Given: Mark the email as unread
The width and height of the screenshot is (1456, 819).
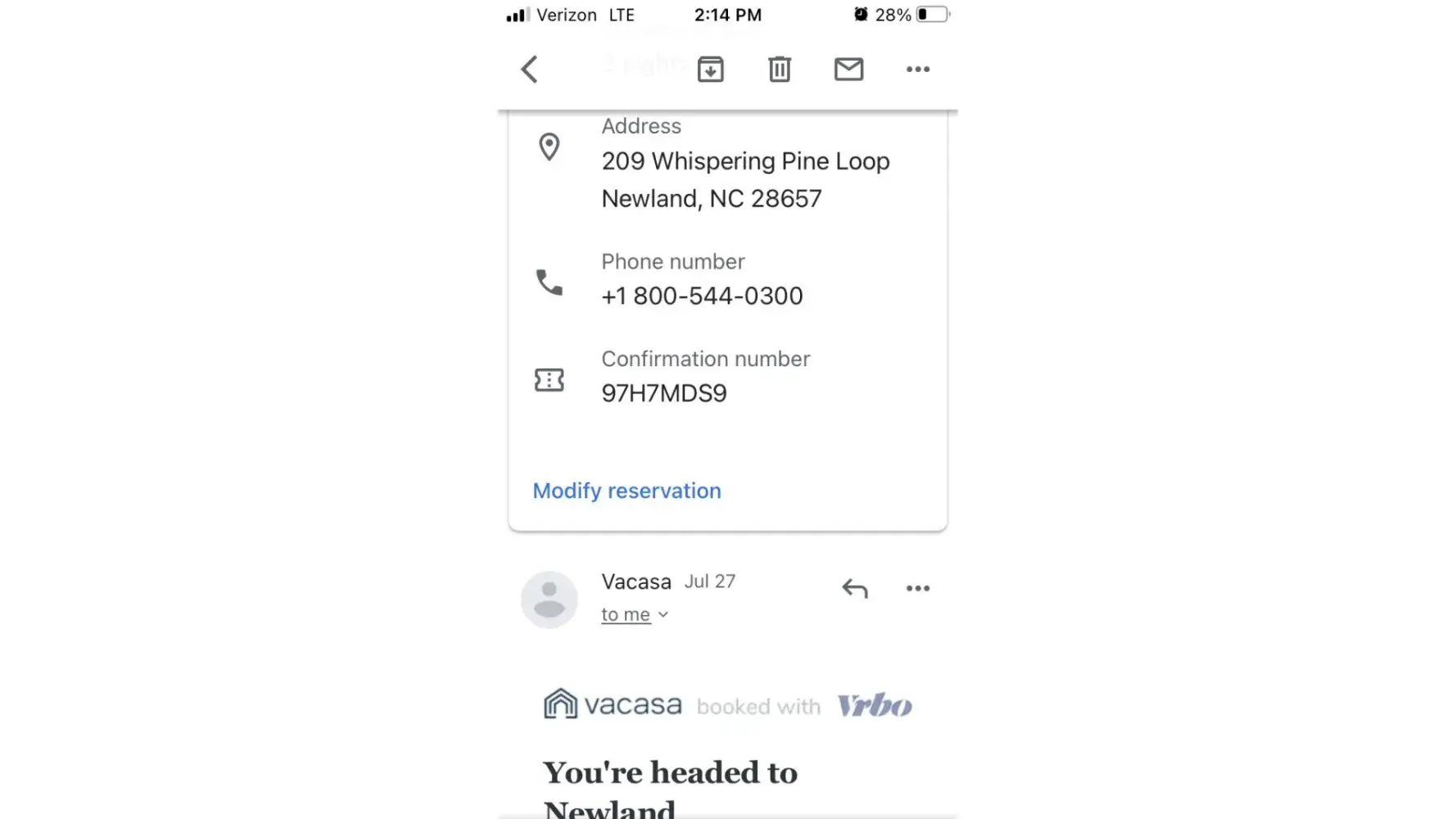Looking at the screenshot, I should pyautogui.click(x=848, y=70).
